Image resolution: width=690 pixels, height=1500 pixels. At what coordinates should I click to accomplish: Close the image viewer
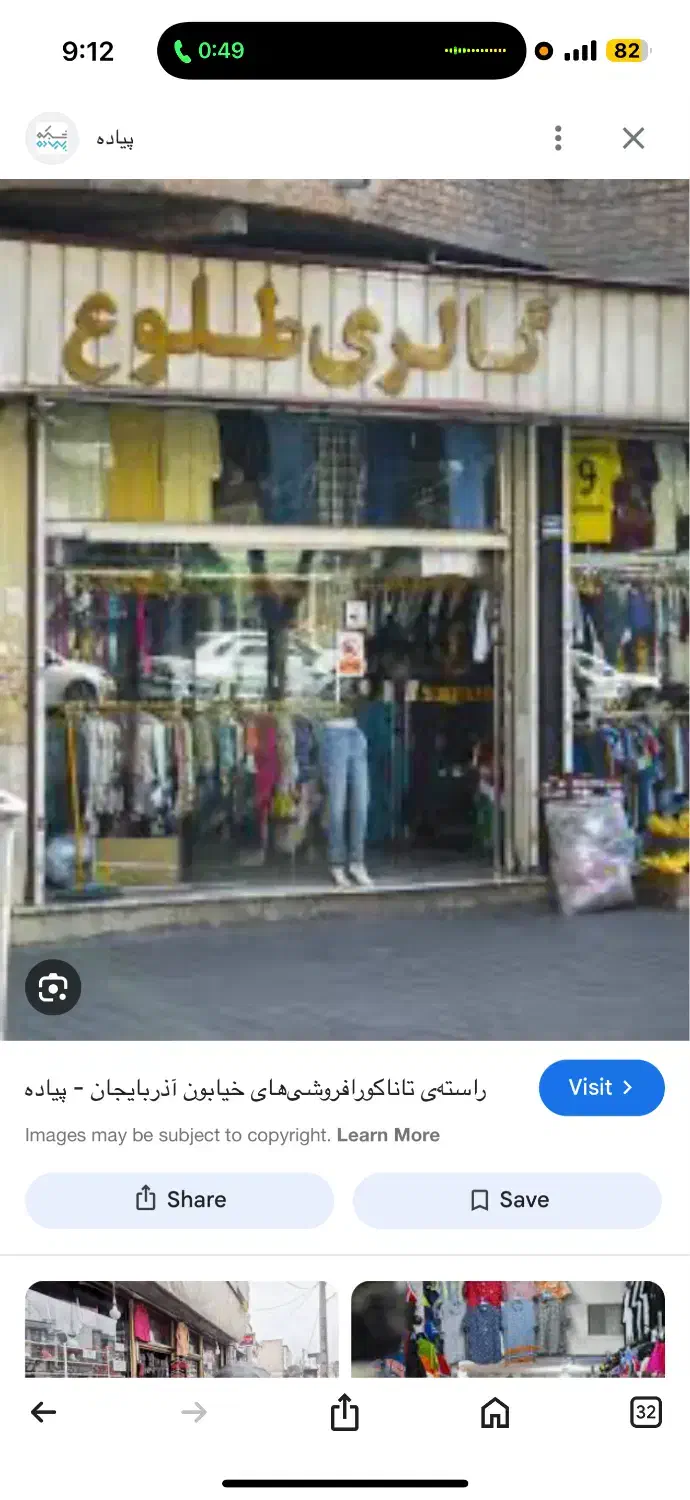(x=633, y=138)
